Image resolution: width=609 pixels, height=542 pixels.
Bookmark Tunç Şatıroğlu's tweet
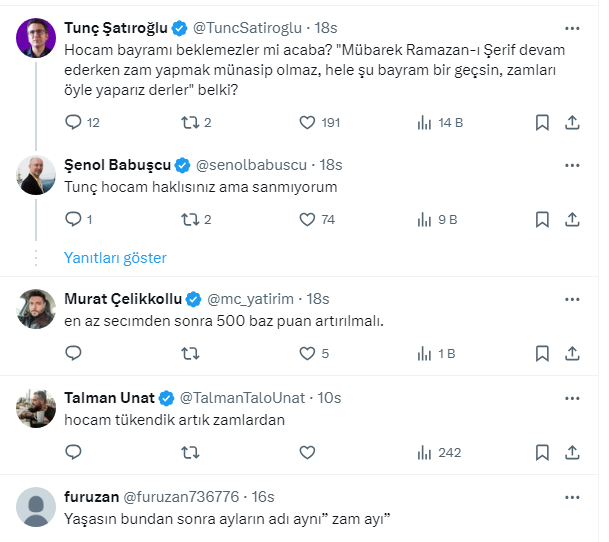tap(541, 122)
